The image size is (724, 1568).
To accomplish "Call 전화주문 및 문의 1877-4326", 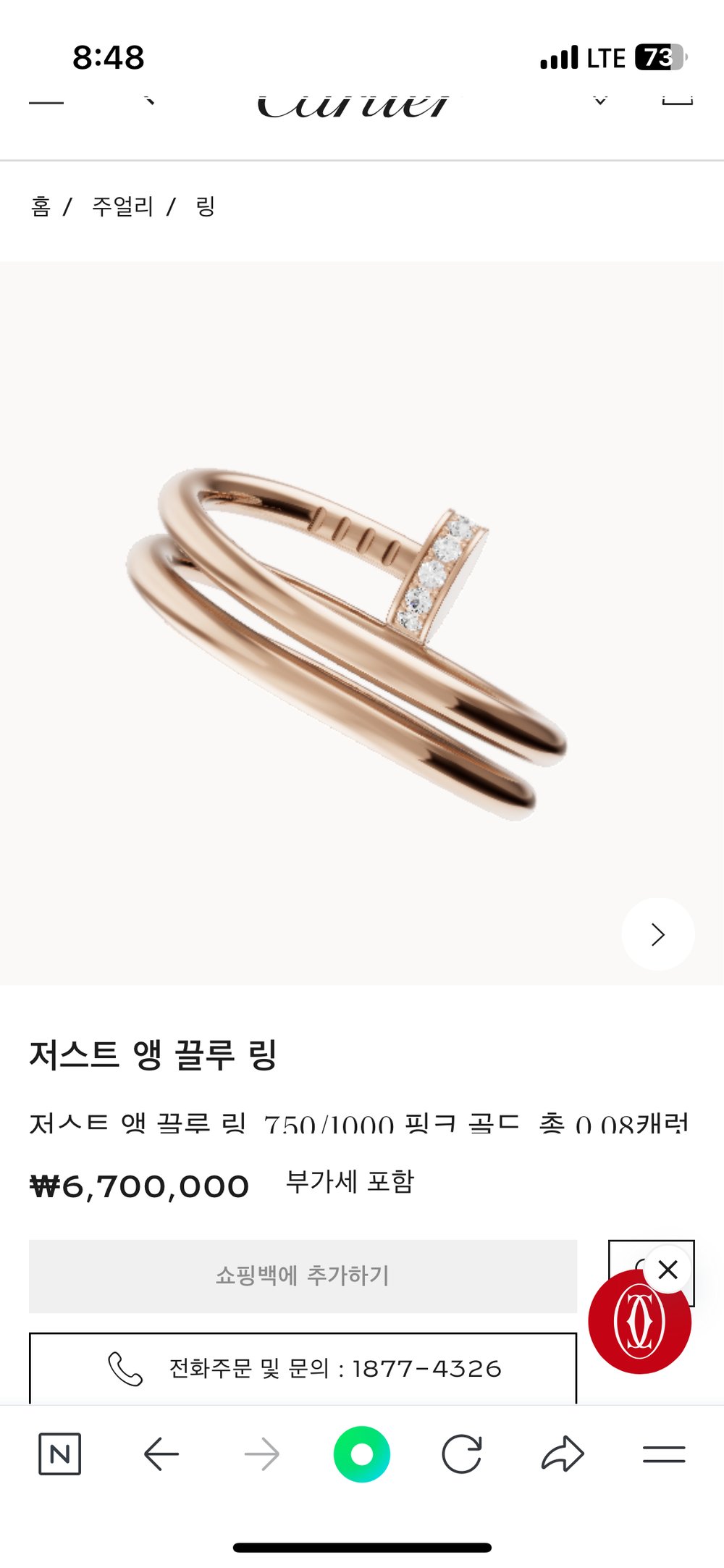I will (303, 1368).
